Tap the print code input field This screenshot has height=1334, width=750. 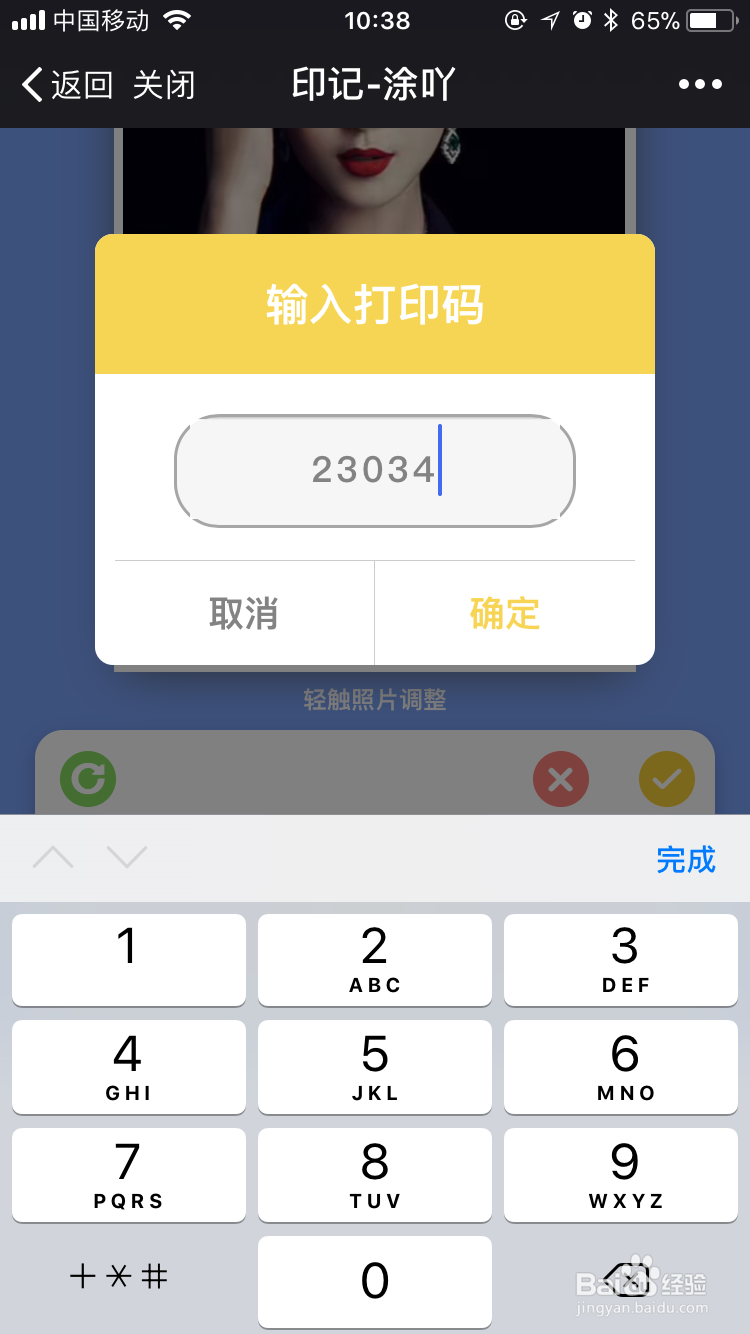coord(375,470)
